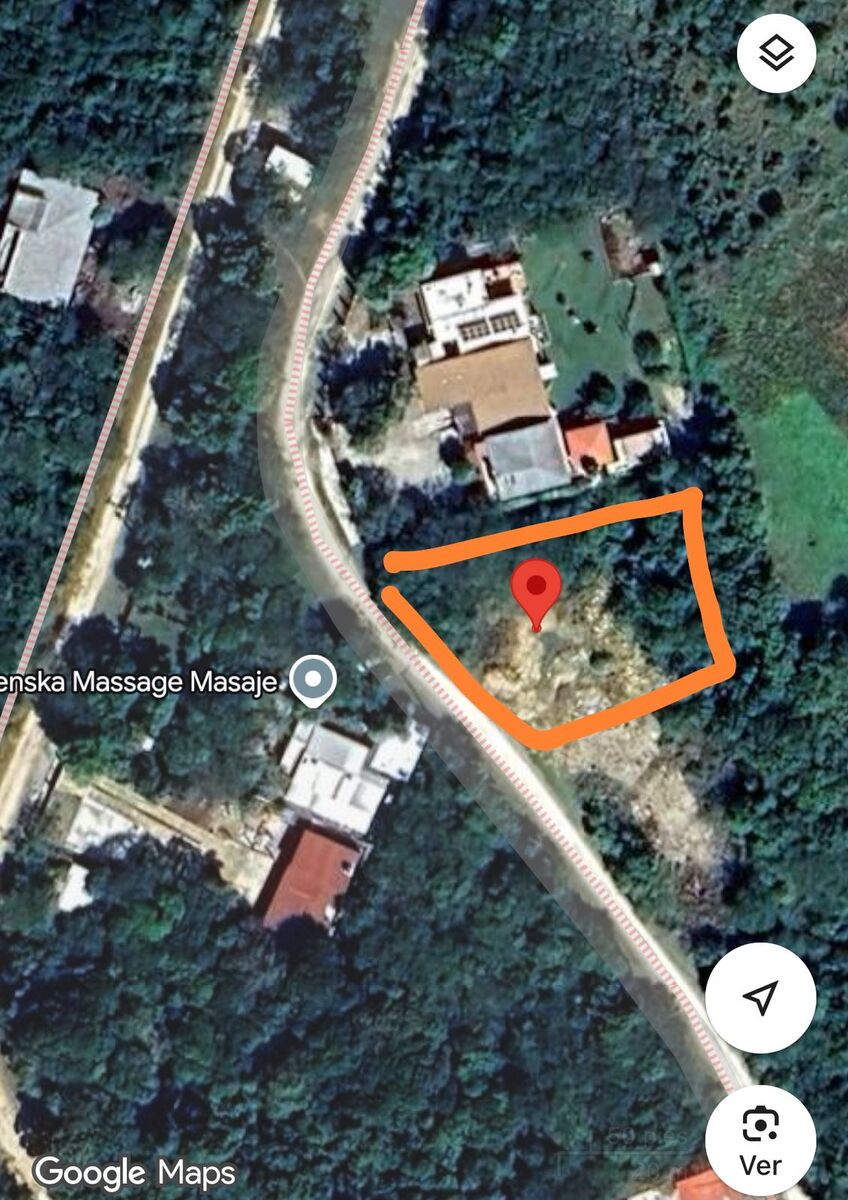
Task: Select the red dropped pin
Action: pos(536,589)
